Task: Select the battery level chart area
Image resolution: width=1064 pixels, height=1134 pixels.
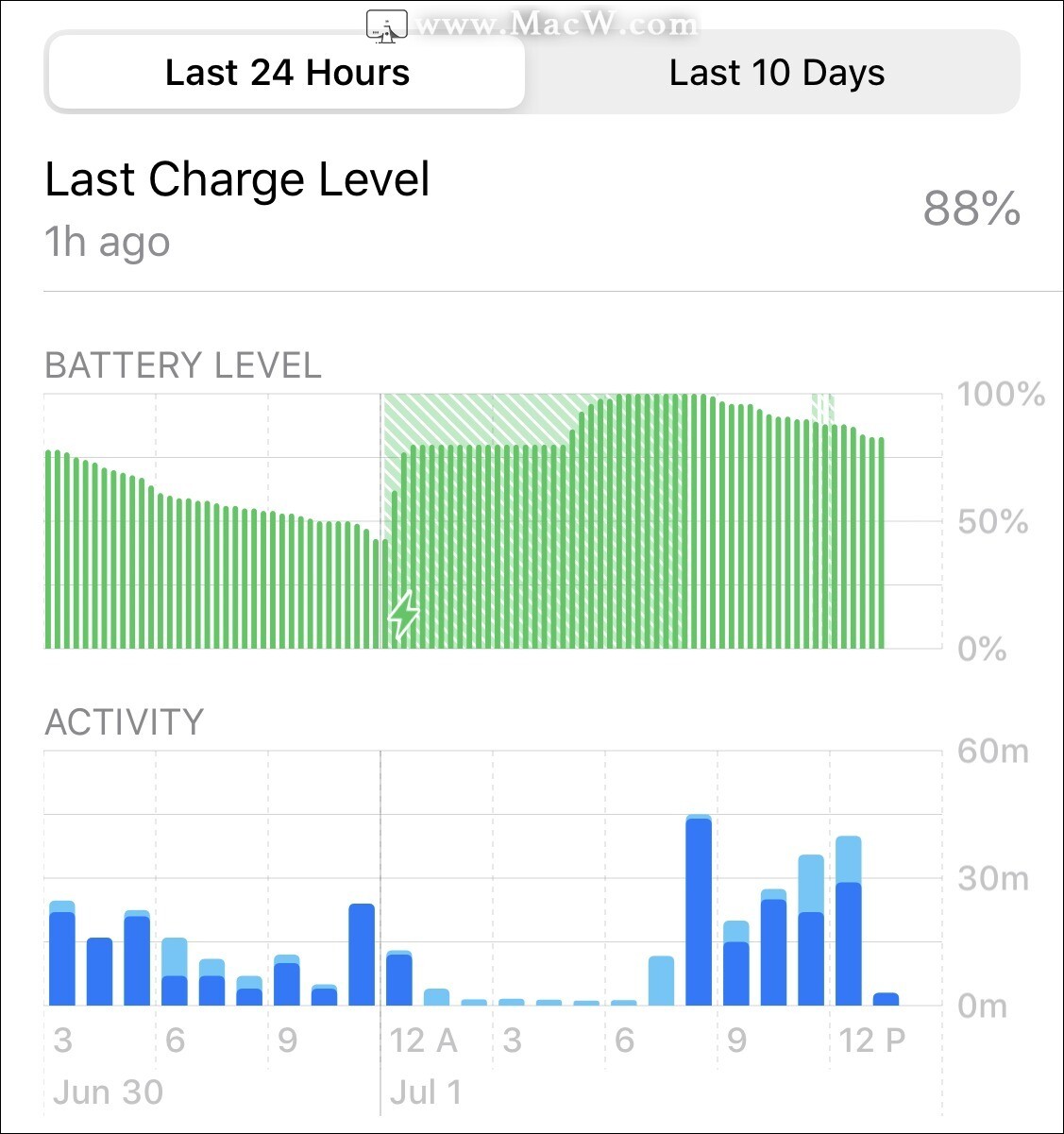Action: 493,521
